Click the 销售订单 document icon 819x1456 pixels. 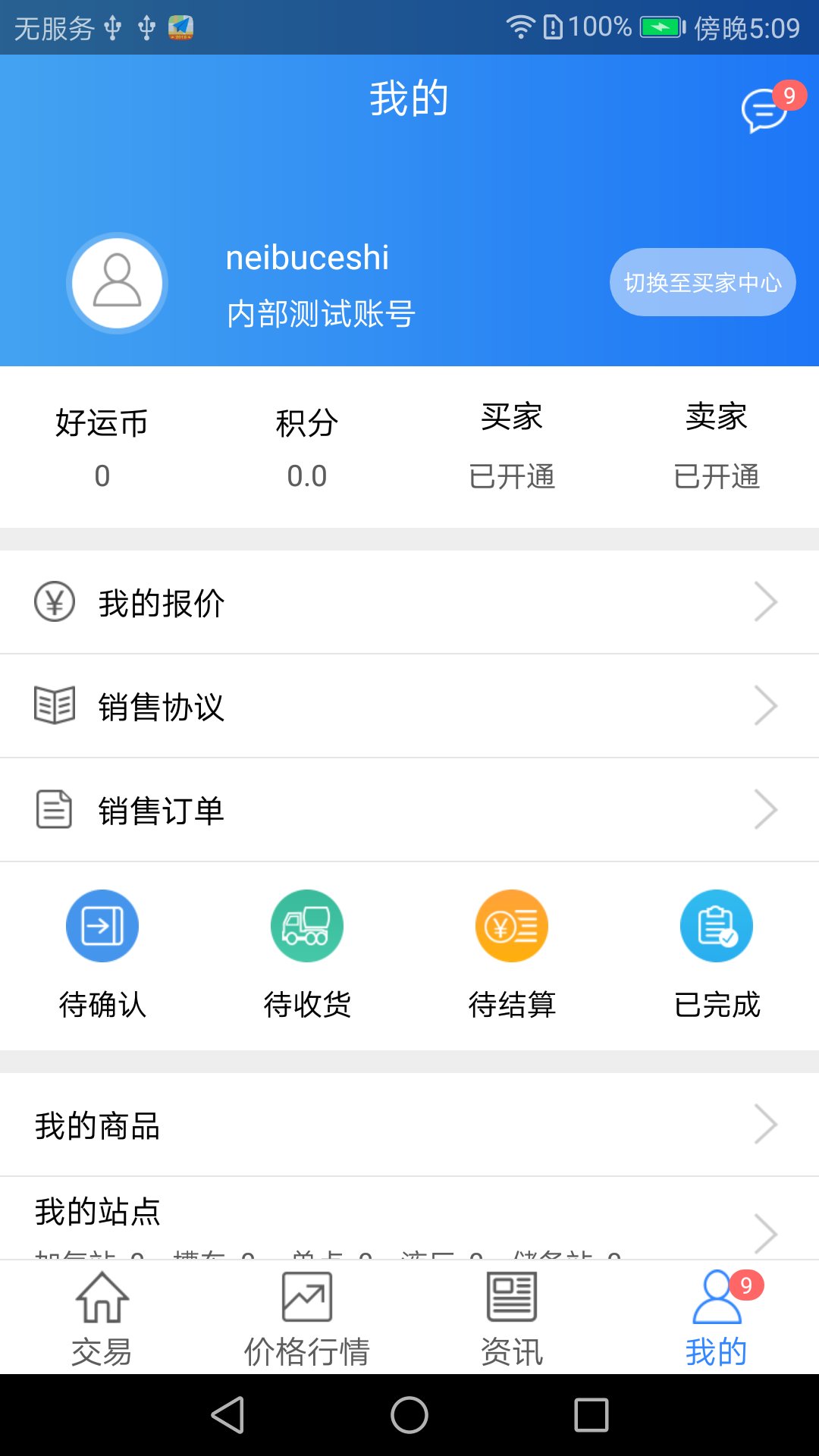click(53, 809)
